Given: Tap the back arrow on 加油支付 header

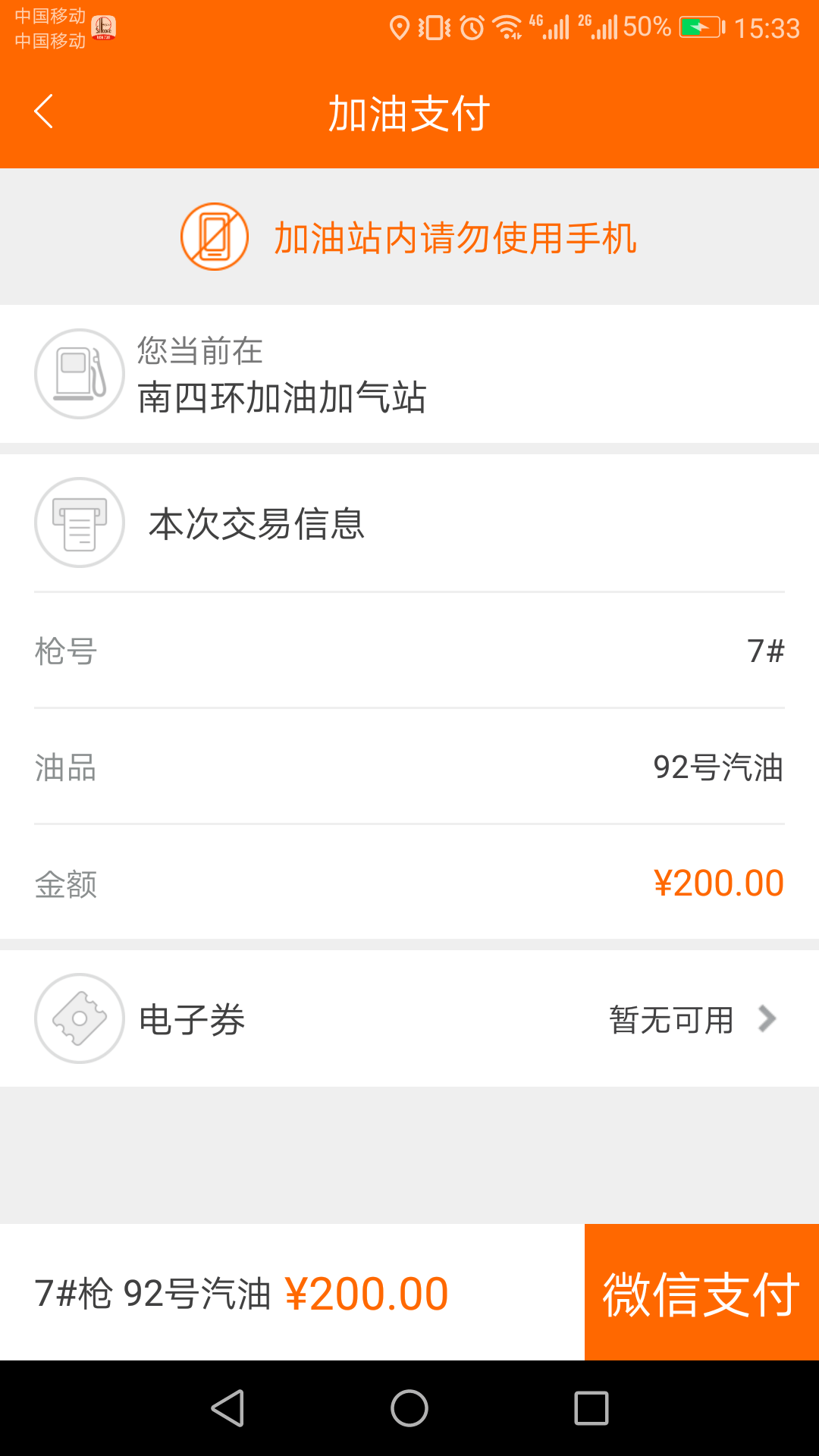Looking at the screenshot, I should click(x=43, y=111).
